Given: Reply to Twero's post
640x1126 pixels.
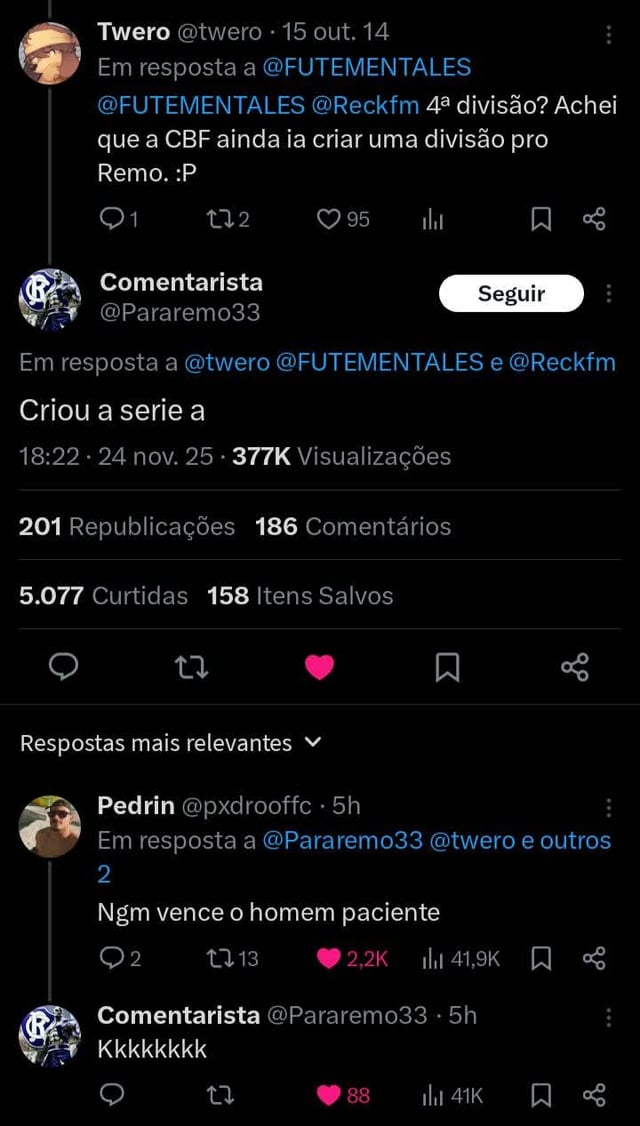Looking at the screenshot, I should click(113, 219).
